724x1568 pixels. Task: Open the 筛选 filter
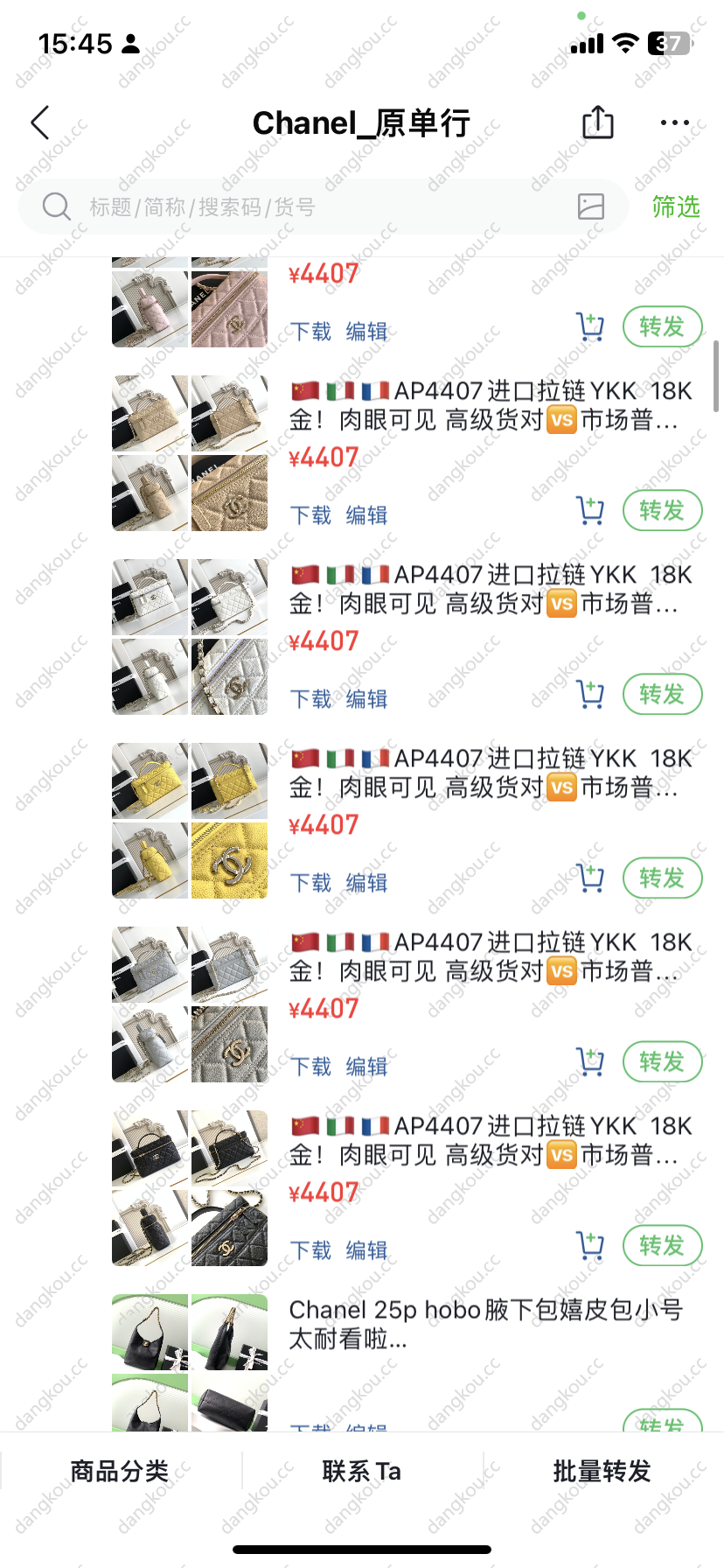click(676, 207)
